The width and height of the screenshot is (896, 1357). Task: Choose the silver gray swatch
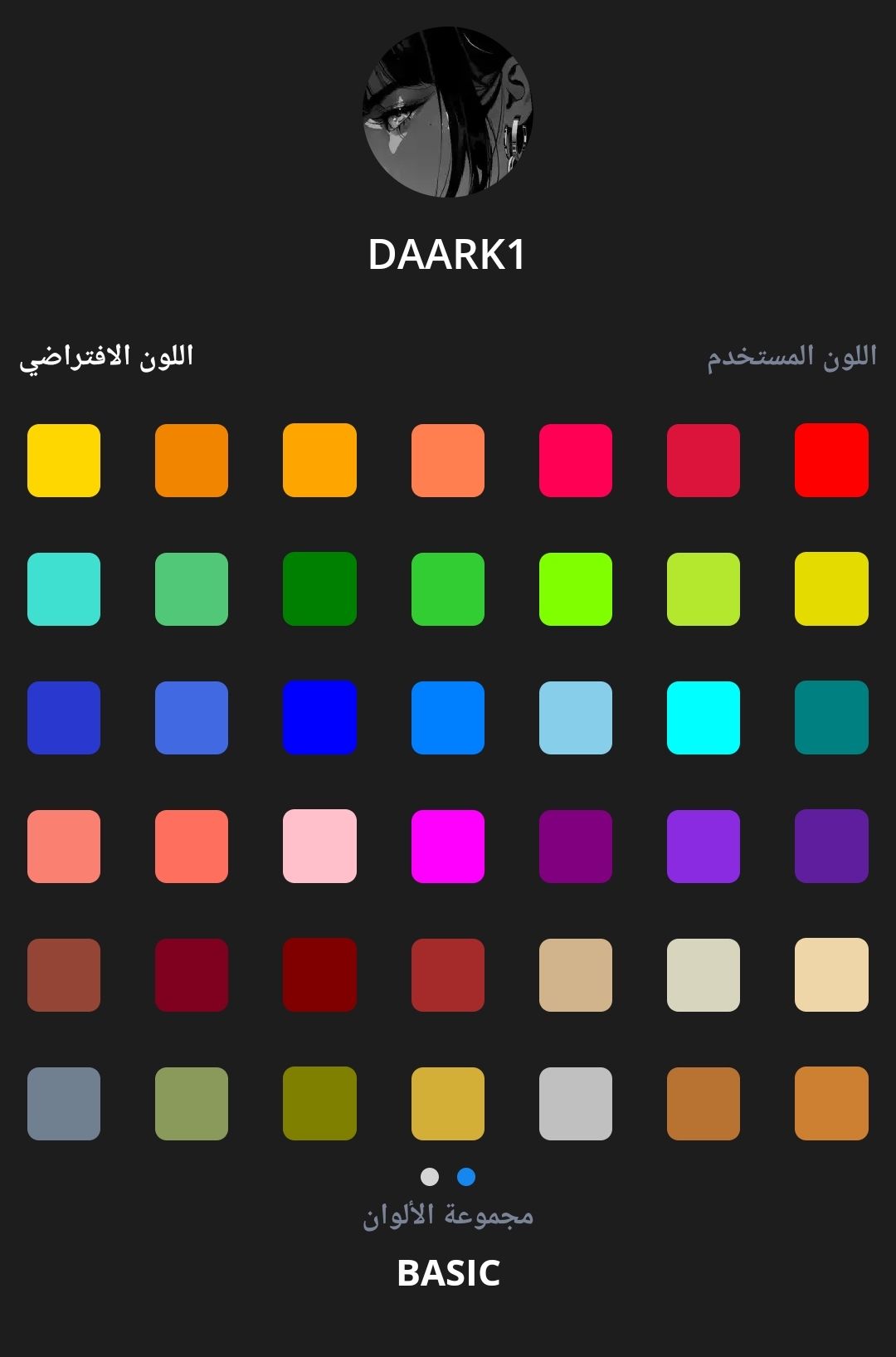(576, 1104)
